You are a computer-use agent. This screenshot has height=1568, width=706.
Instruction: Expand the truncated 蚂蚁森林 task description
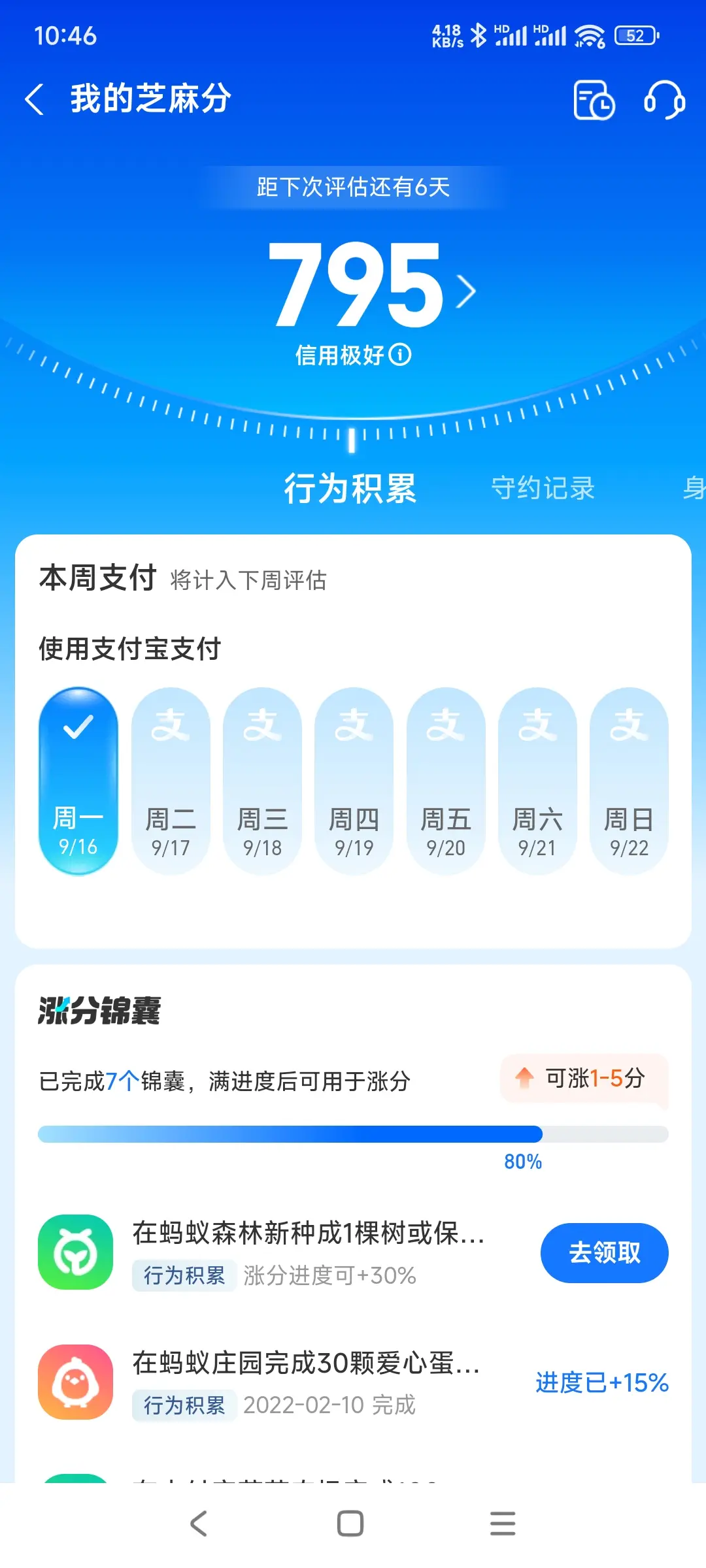click(307, 1233)
